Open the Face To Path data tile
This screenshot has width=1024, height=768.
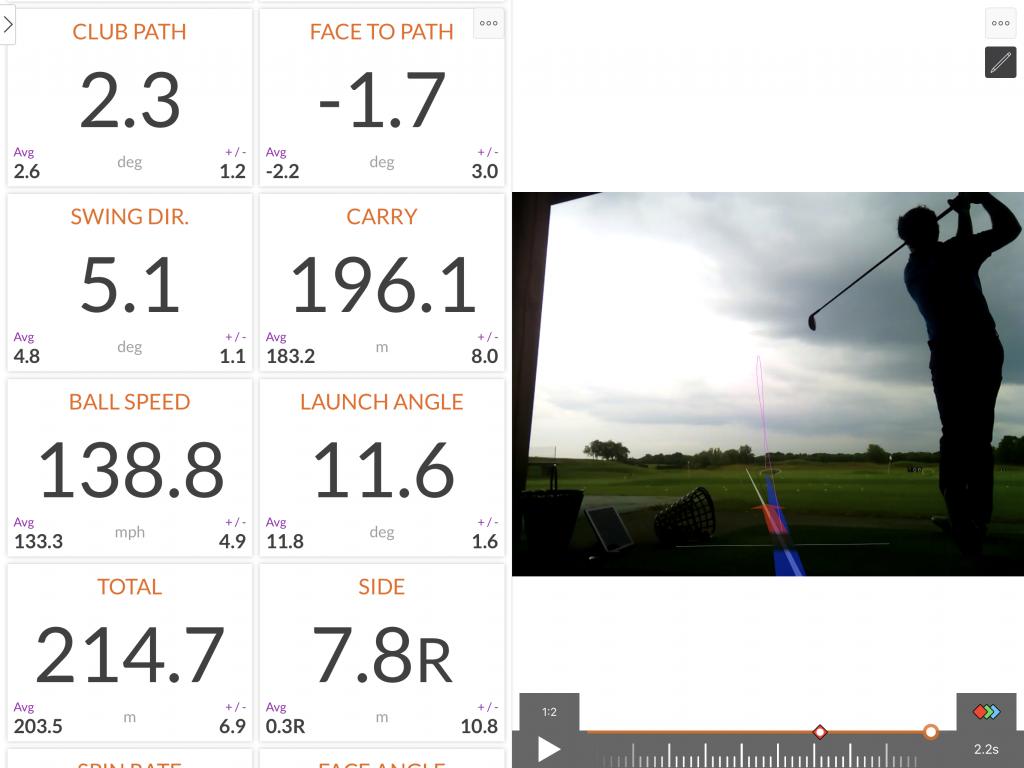pyautogui.click(x=382, y=98)
